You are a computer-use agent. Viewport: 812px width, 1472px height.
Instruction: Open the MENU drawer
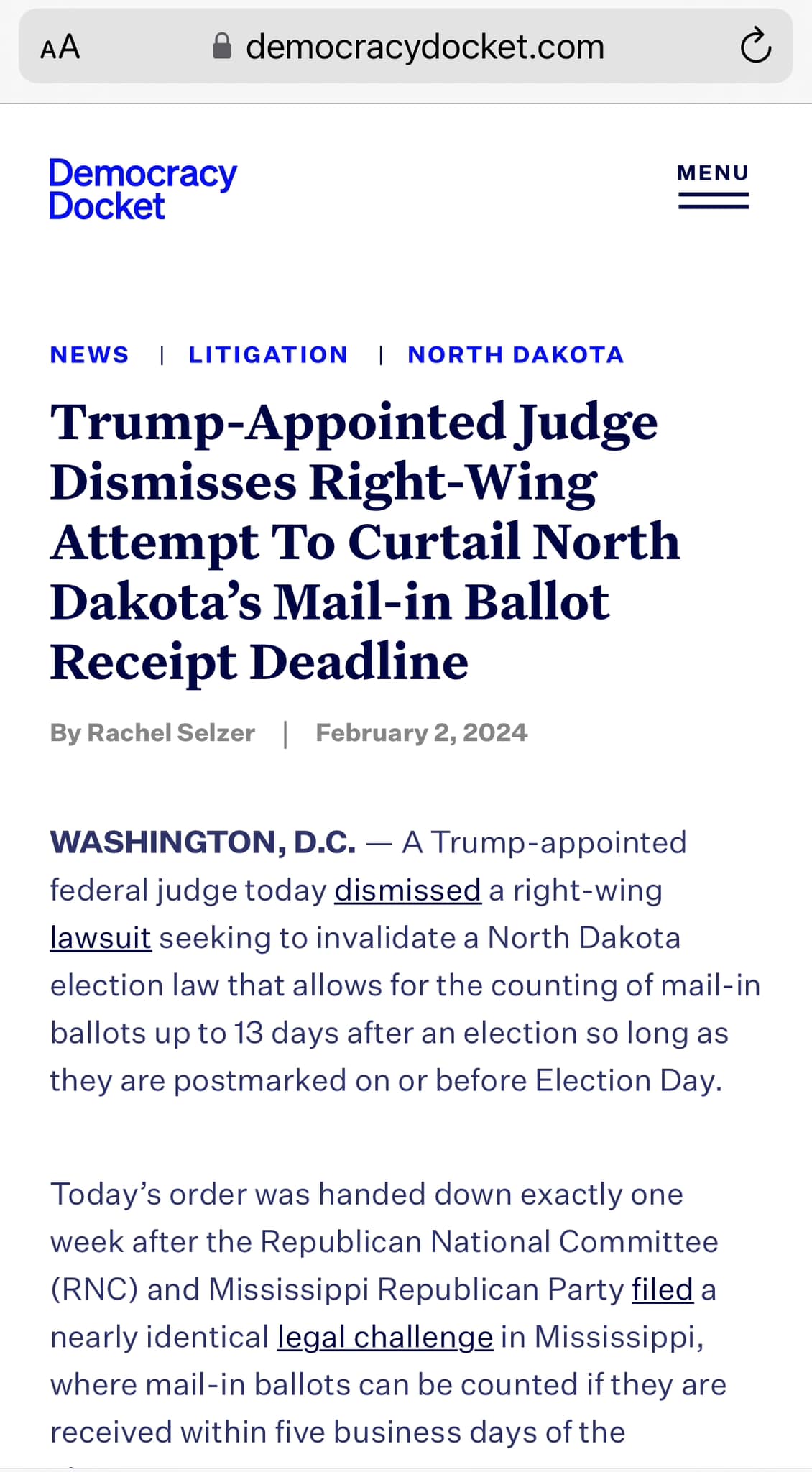pos(713,185)
